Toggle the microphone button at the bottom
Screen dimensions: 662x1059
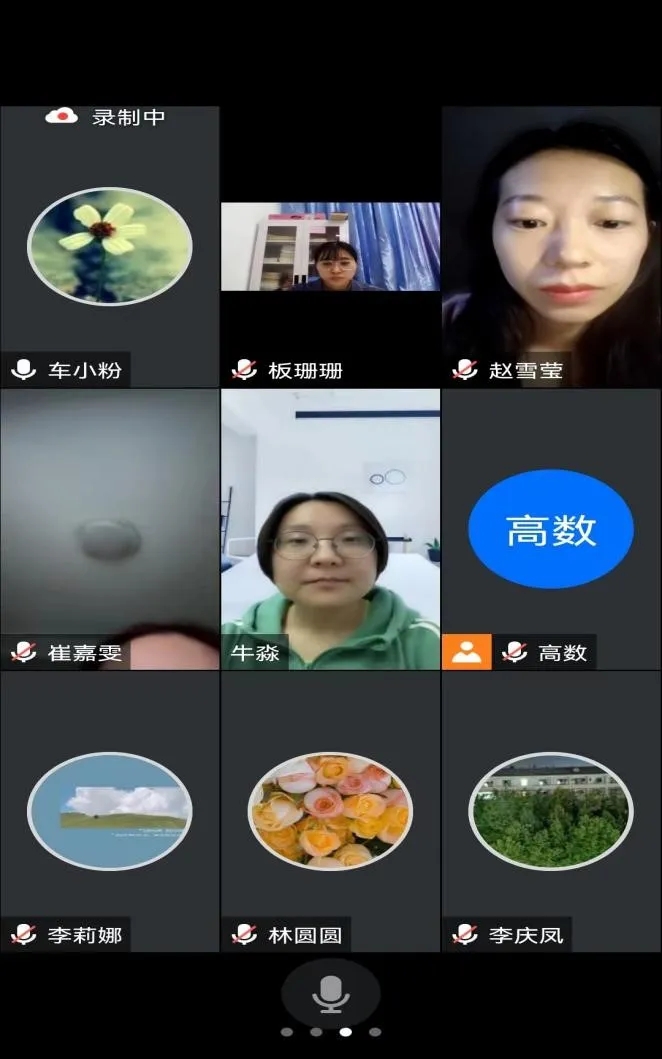(330, 994)
